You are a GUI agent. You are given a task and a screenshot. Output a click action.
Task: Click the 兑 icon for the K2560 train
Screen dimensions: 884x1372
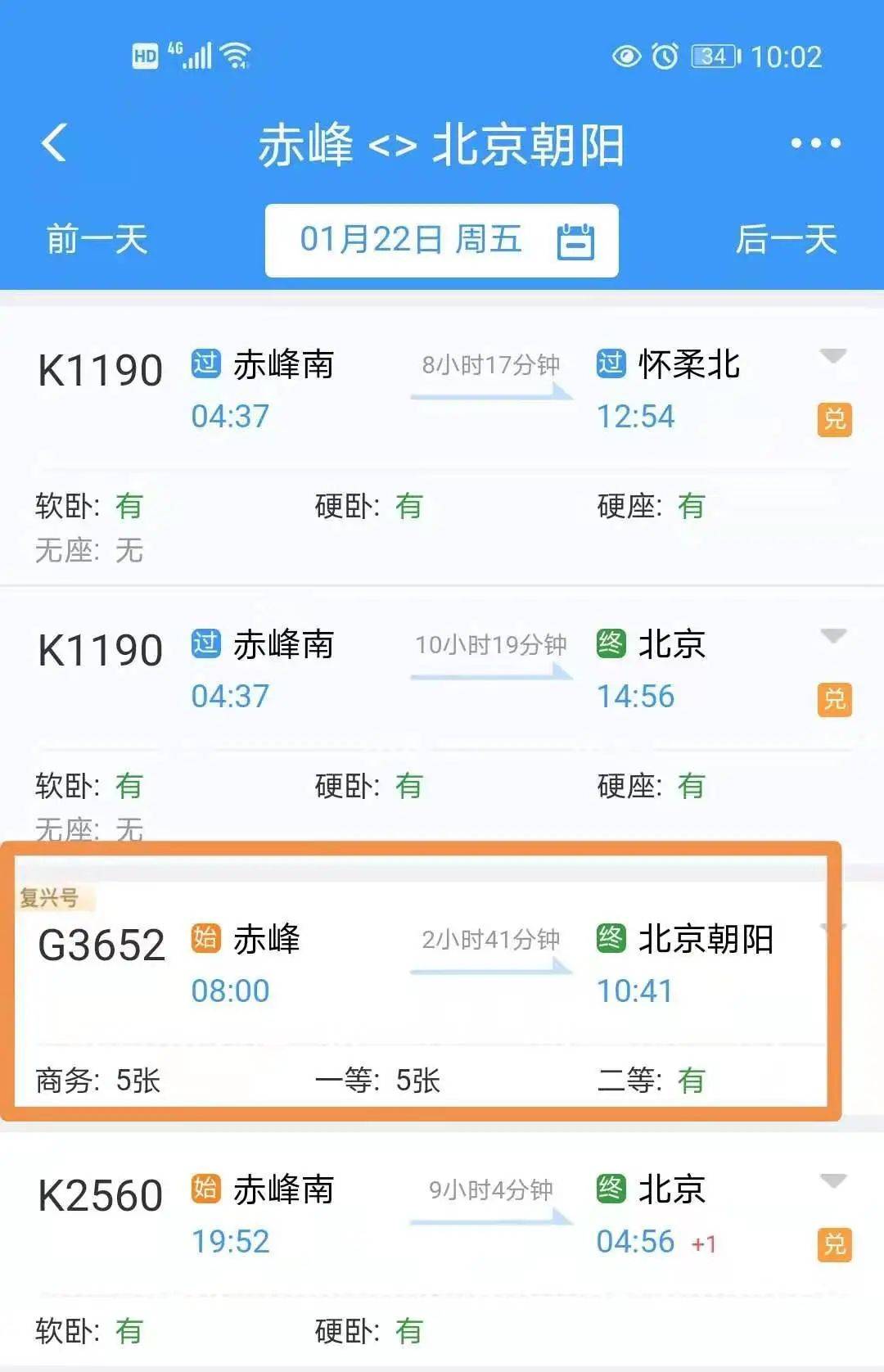coord(834,1243)
